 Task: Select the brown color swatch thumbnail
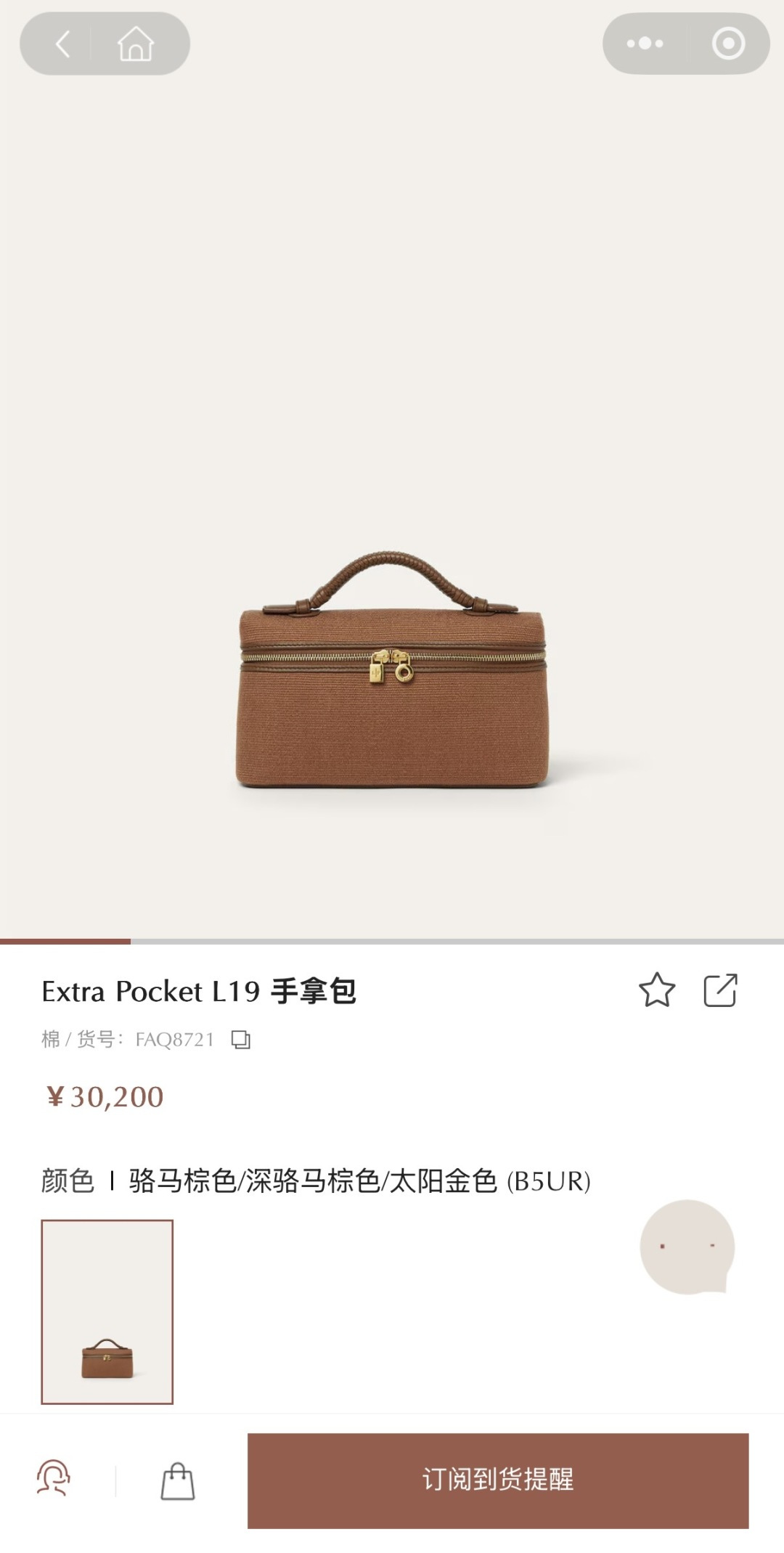pyautogui.click(x=107, y=1311)
